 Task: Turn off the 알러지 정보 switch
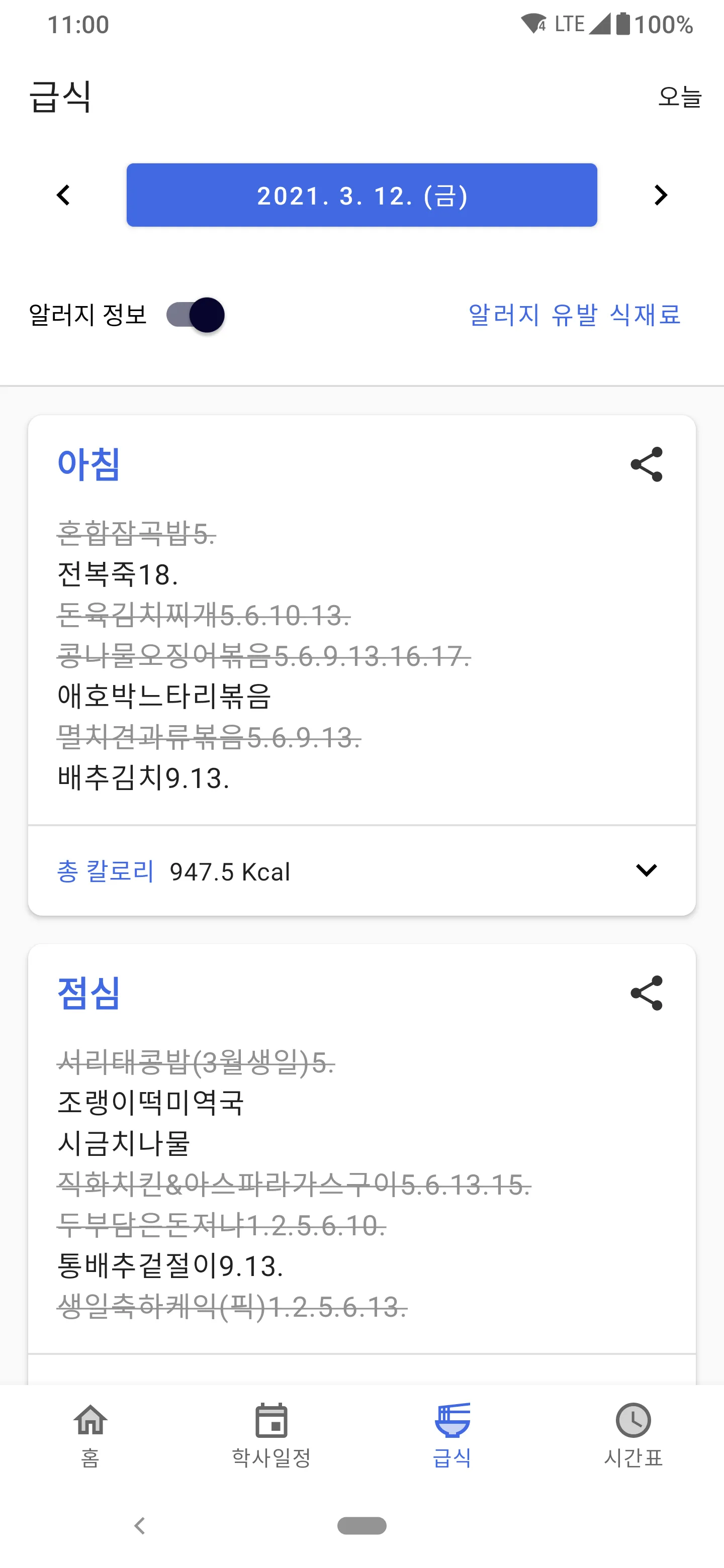pos(196,315)
